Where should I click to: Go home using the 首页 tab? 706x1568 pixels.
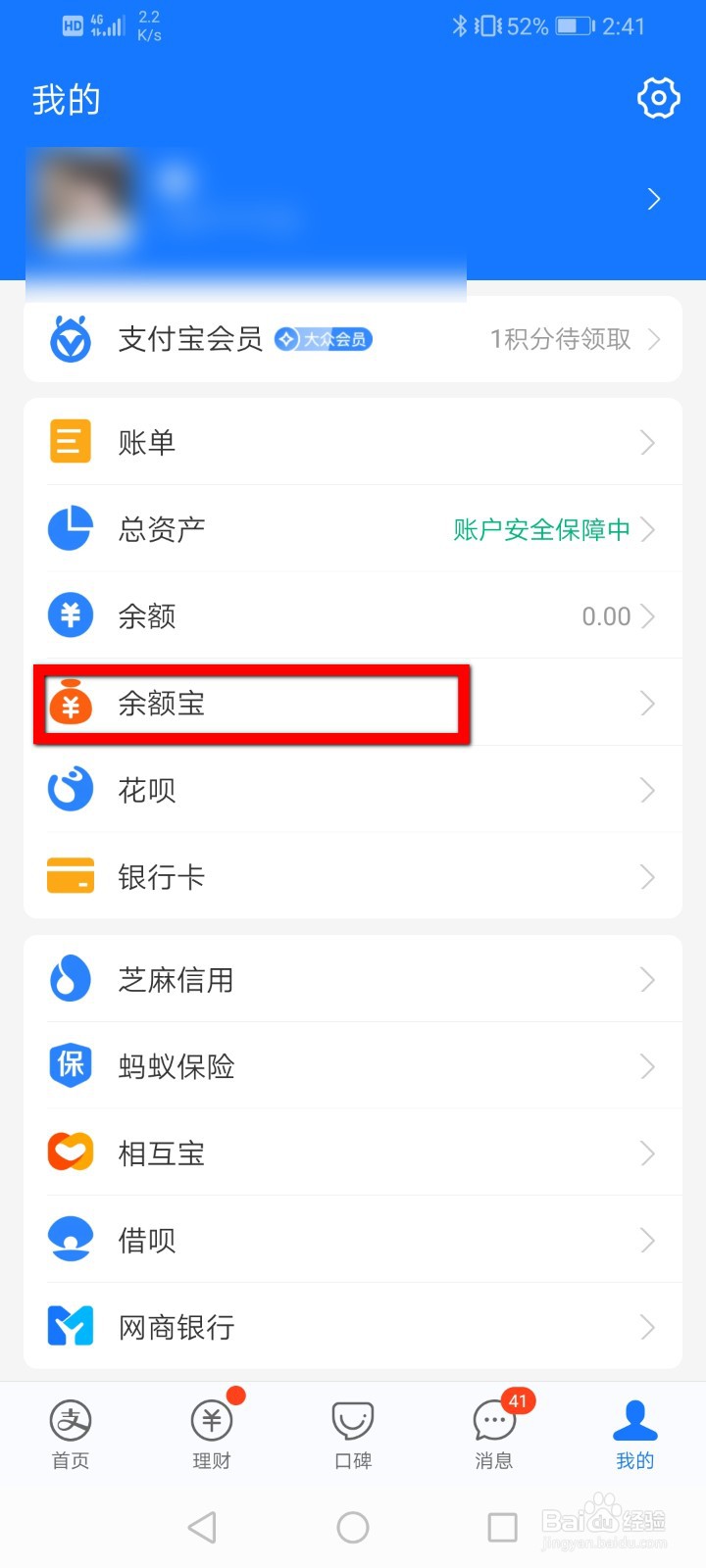click(x=70, y=1433)
